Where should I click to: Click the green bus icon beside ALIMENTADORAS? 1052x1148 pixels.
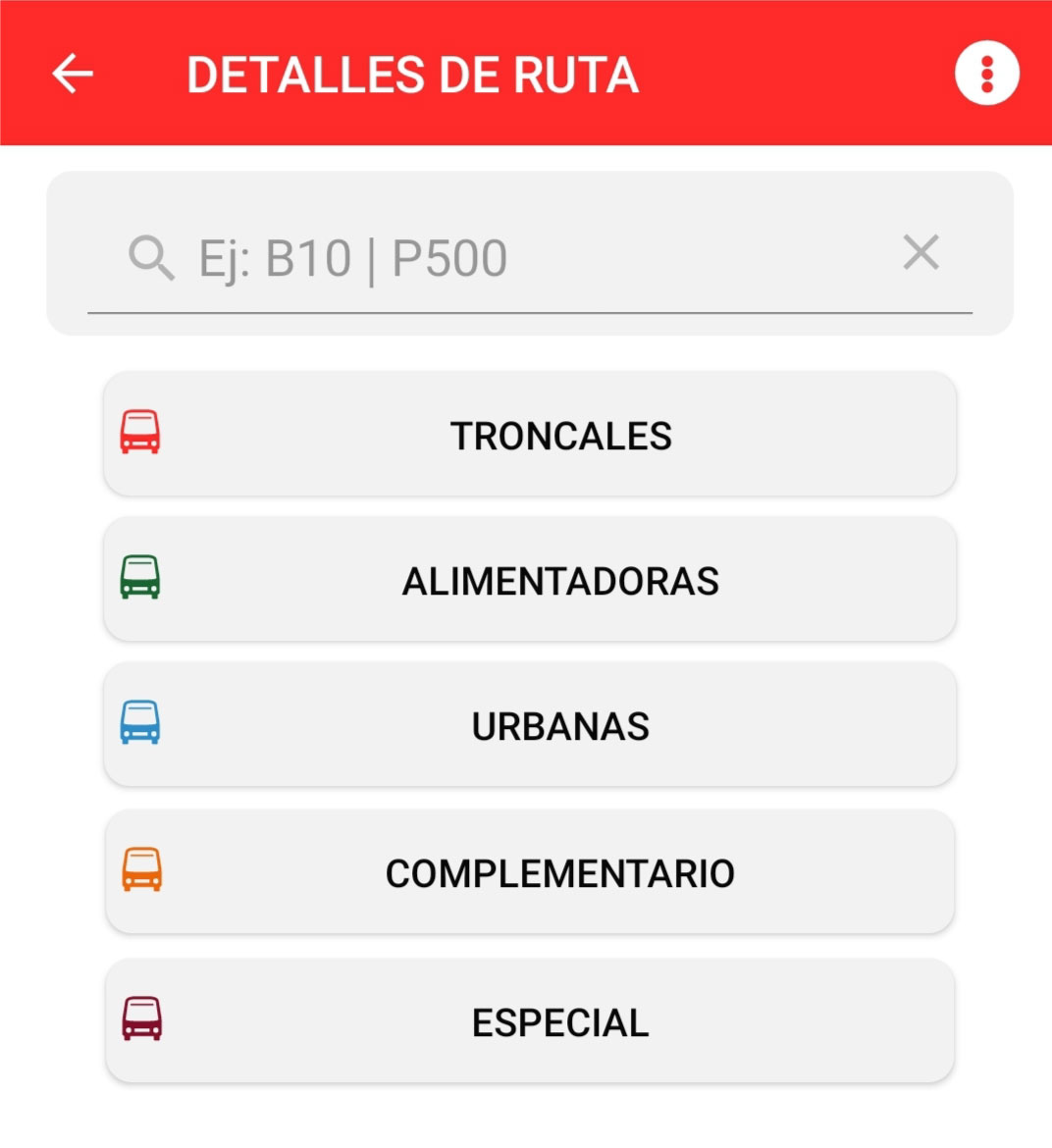[x=142, y=580]
